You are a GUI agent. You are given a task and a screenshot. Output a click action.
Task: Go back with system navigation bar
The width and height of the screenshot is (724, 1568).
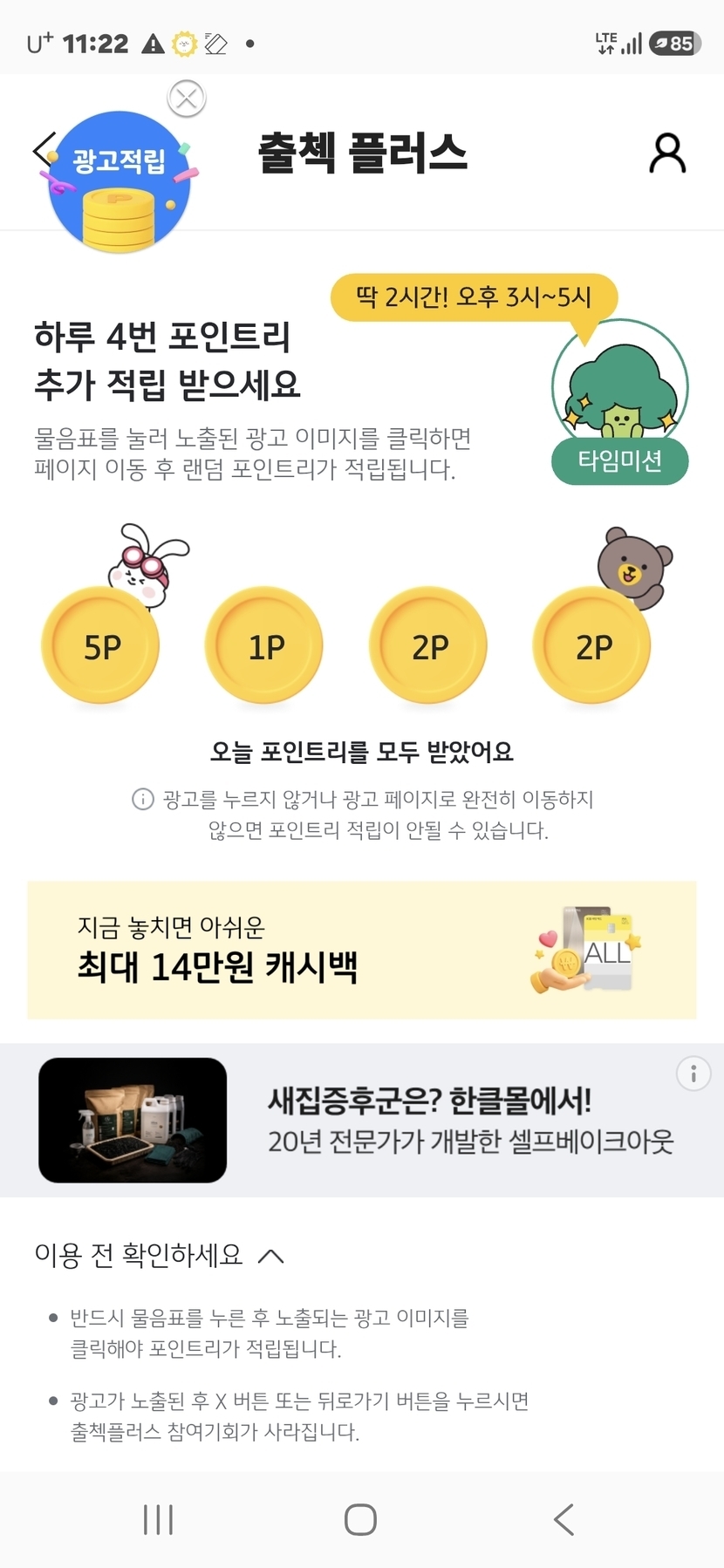tap(564, 1519)
